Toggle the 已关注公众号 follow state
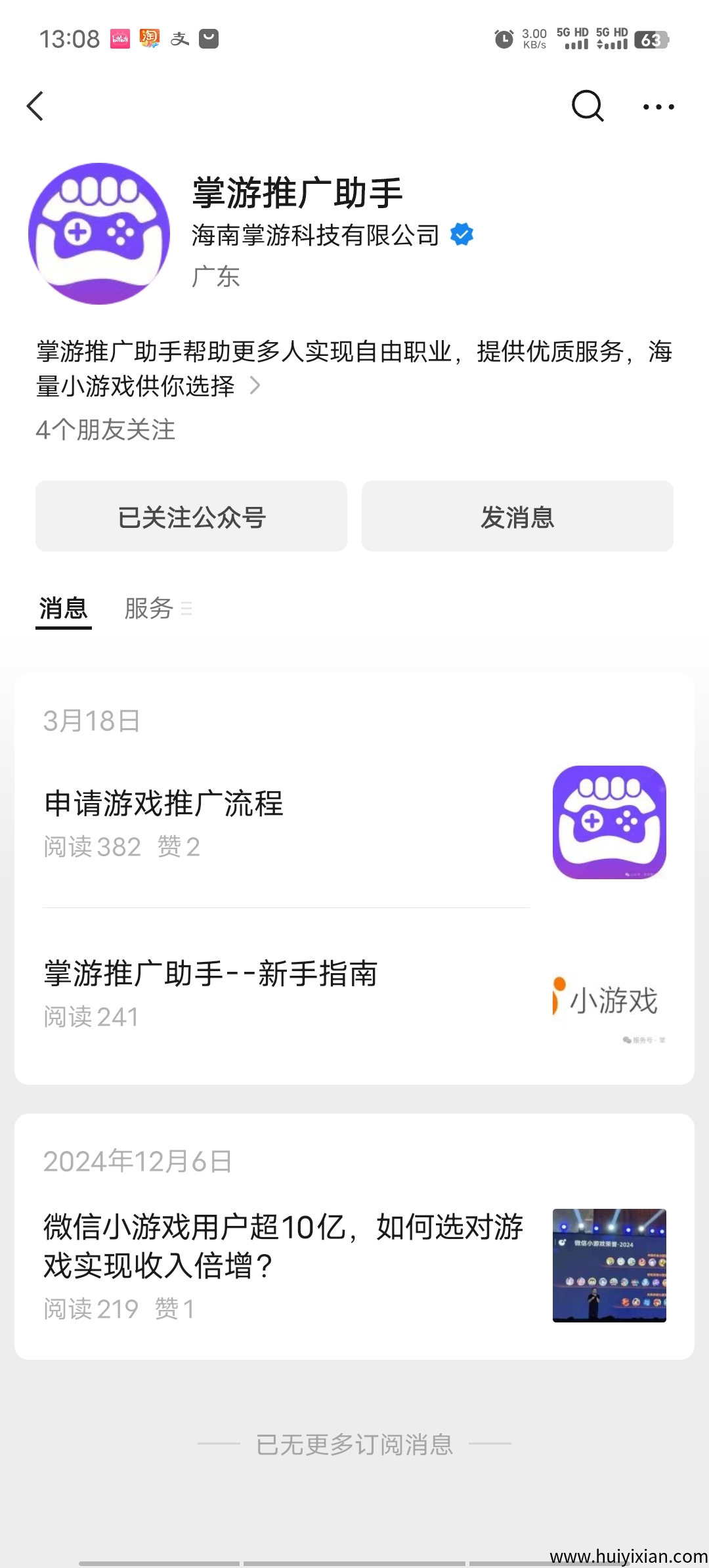The image size is (709, 1568). pos(190,517)
